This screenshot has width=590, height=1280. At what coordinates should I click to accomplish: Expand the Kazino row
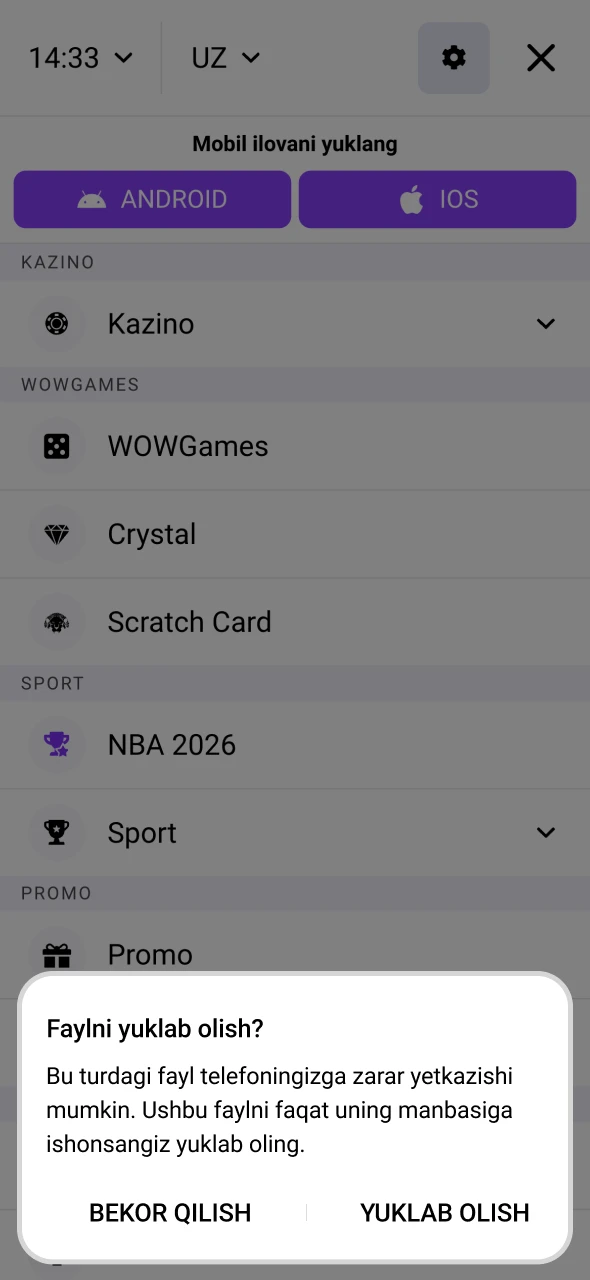295,323
